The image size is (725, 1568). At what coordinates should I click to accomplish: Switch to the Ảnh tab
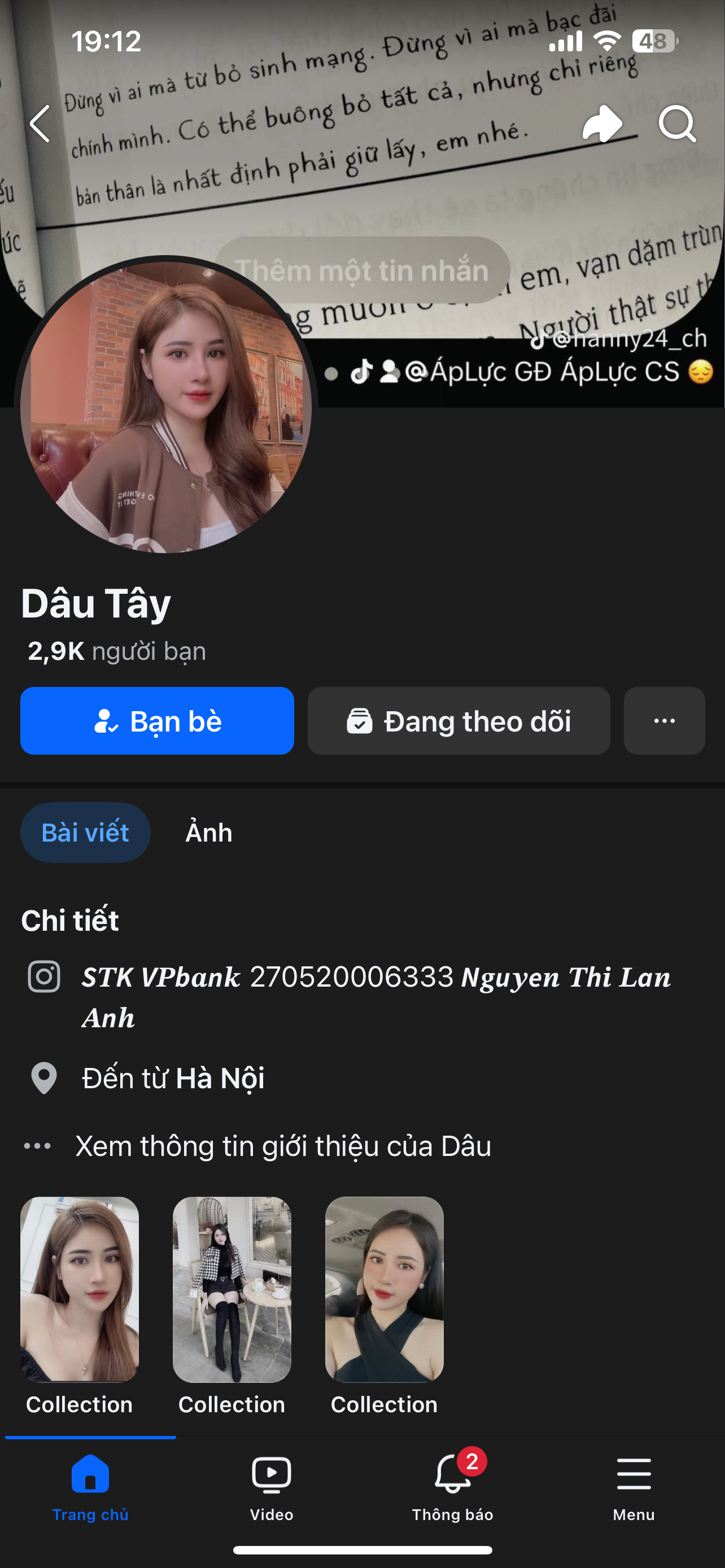click(x=209, y=832)
